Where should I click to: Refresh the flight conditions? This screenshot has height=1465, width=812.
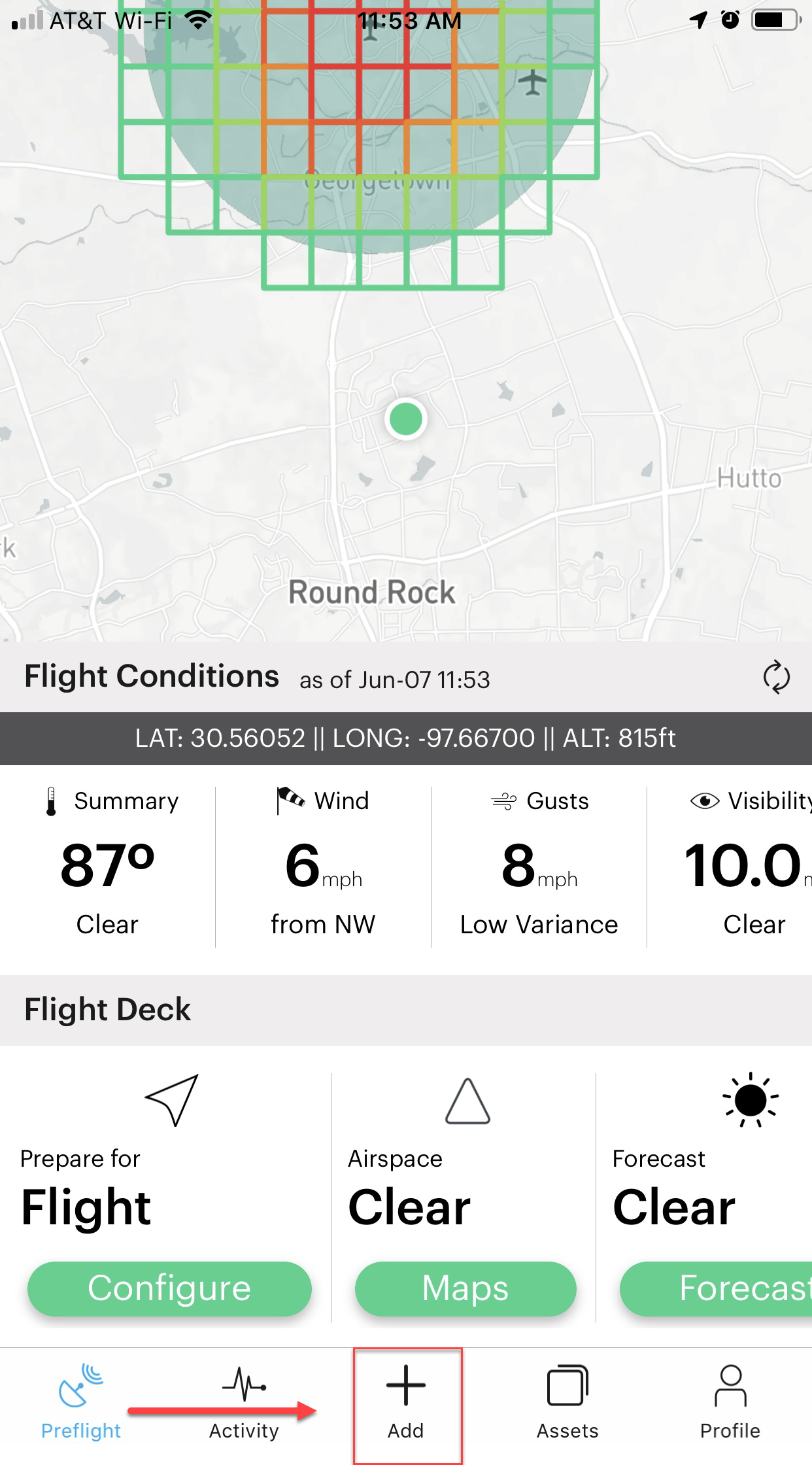(776, 677)
